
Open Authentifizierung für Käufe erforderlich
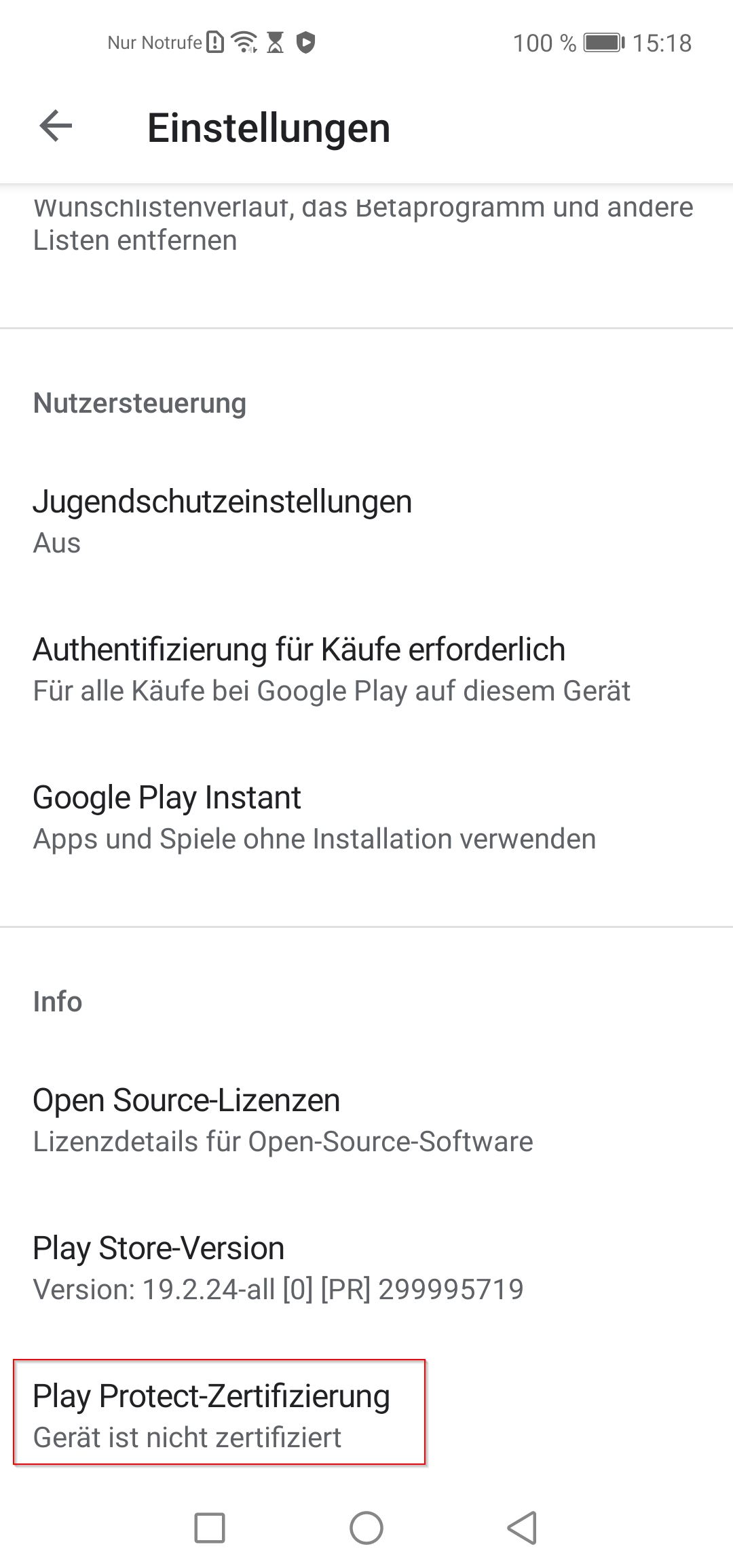(x=366, y=669)
